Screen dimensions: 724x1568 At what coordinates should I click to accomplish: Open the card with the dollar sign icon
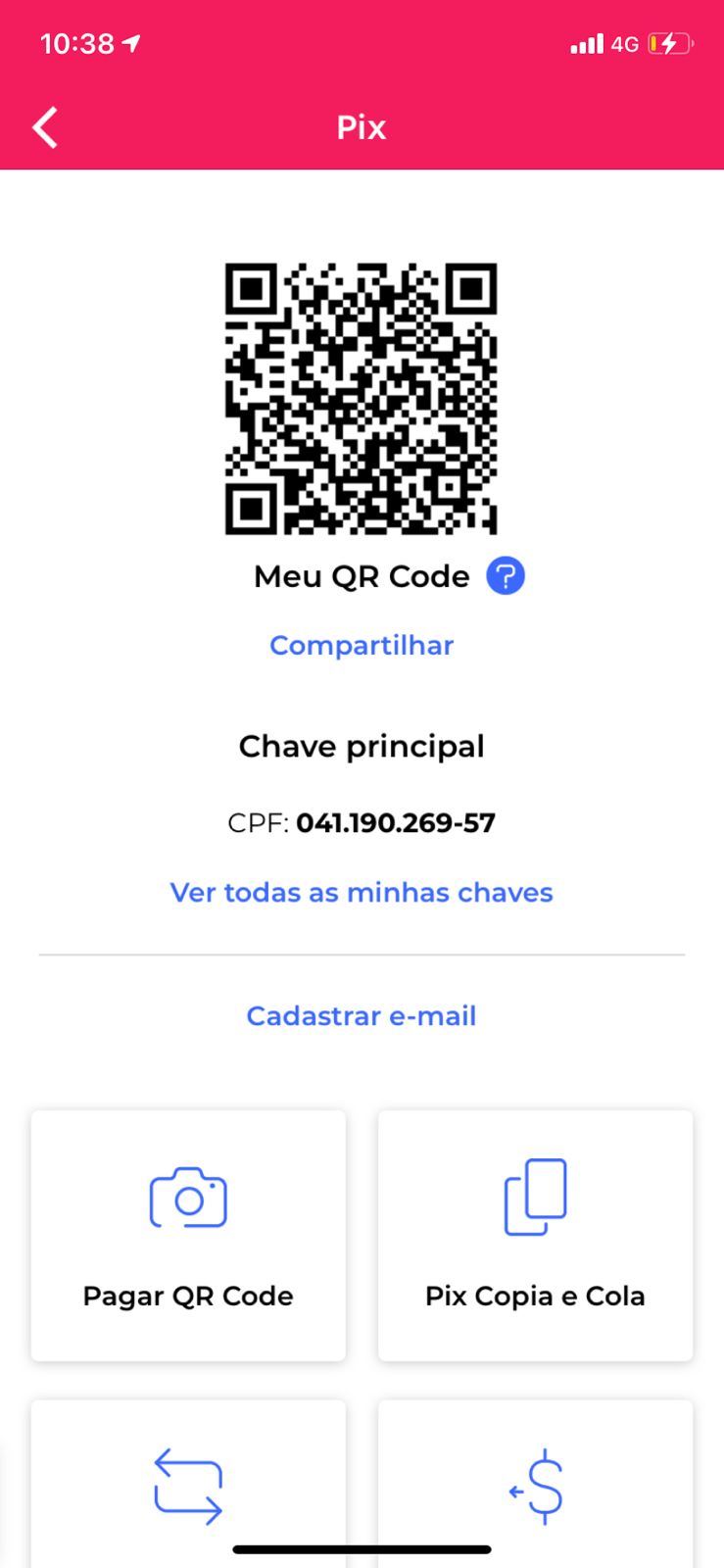535,1485
